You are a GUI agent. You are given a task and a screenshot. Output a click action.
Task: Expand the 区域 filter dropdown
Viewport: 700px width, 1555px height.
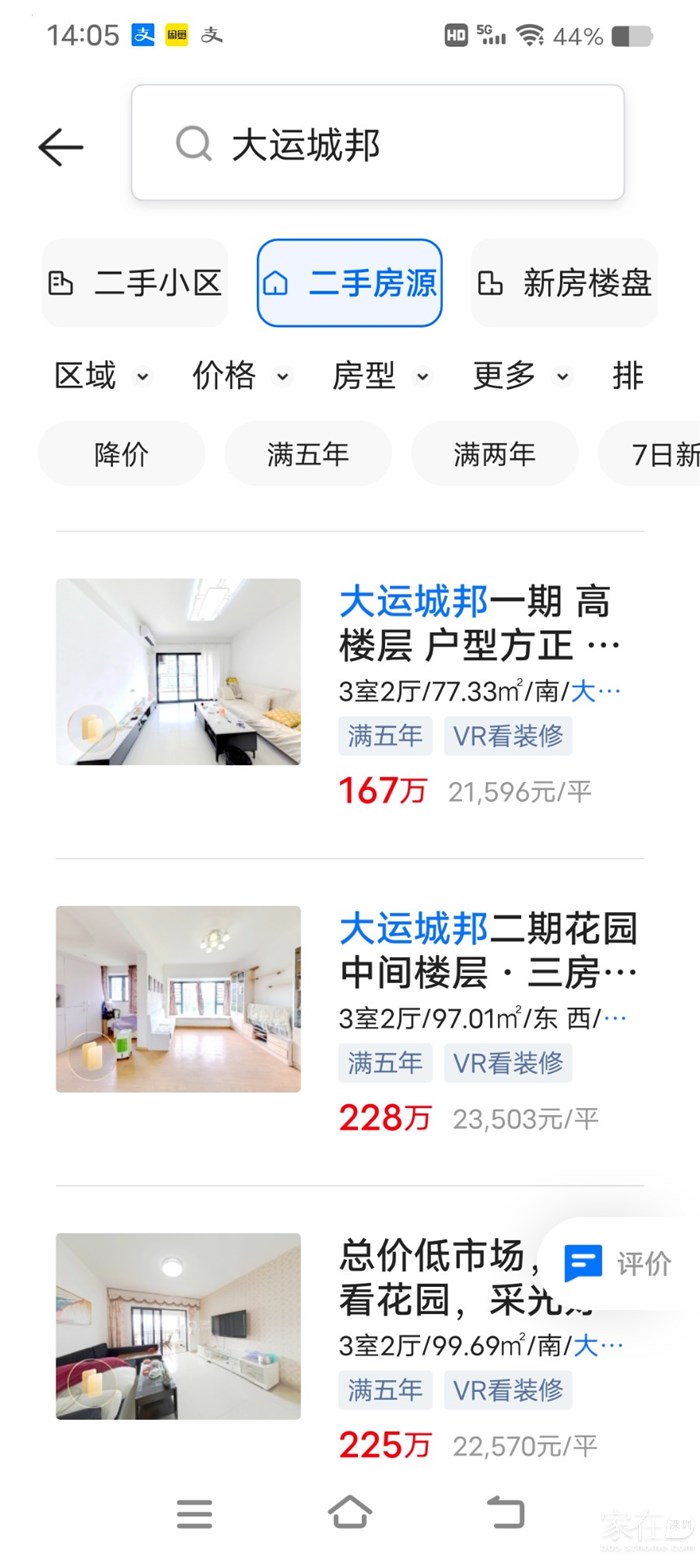click(x=101, y=376)
